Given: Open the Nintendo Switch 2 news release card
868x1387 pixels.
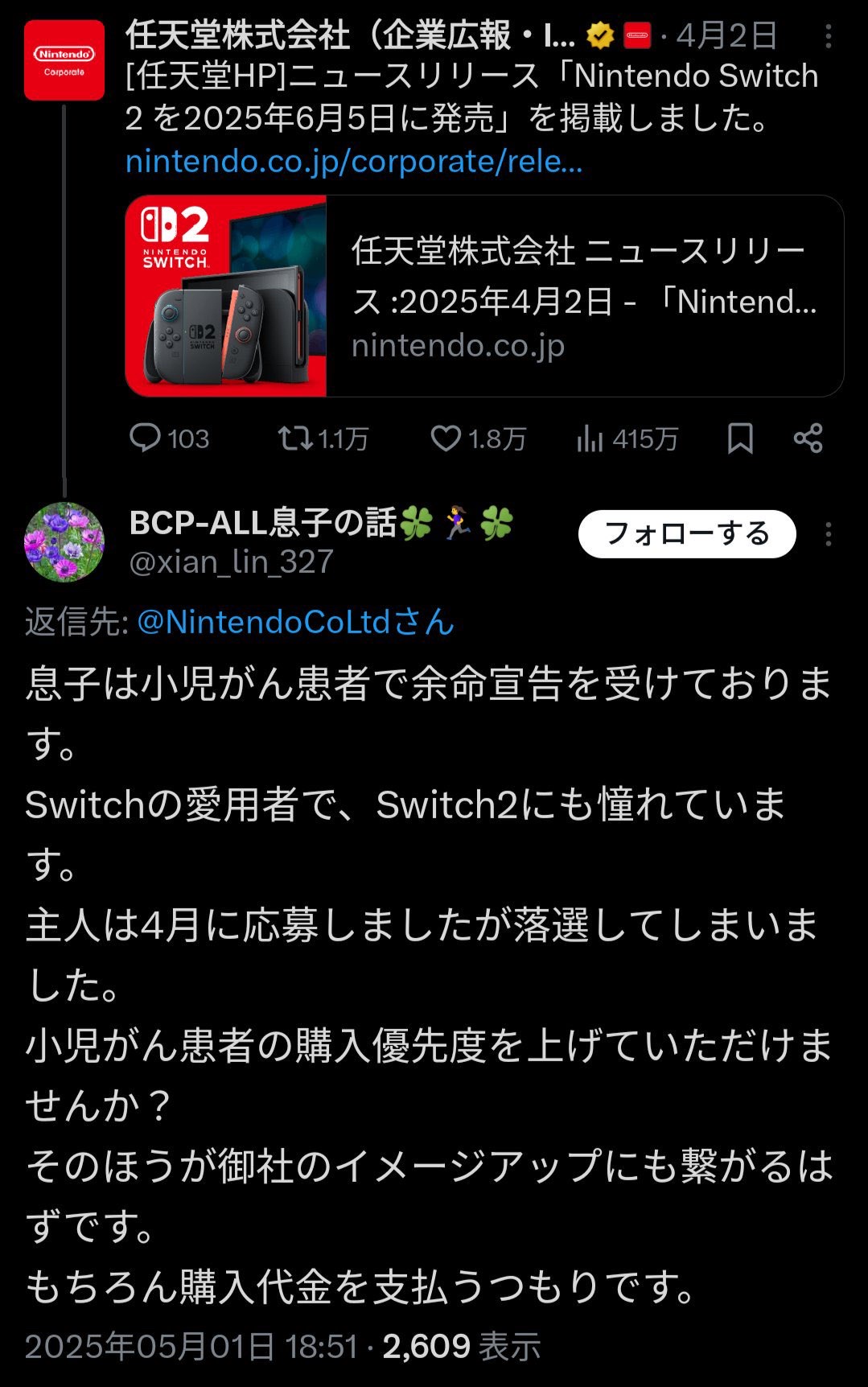Looking at the screenshot, I should pos(484,296).
